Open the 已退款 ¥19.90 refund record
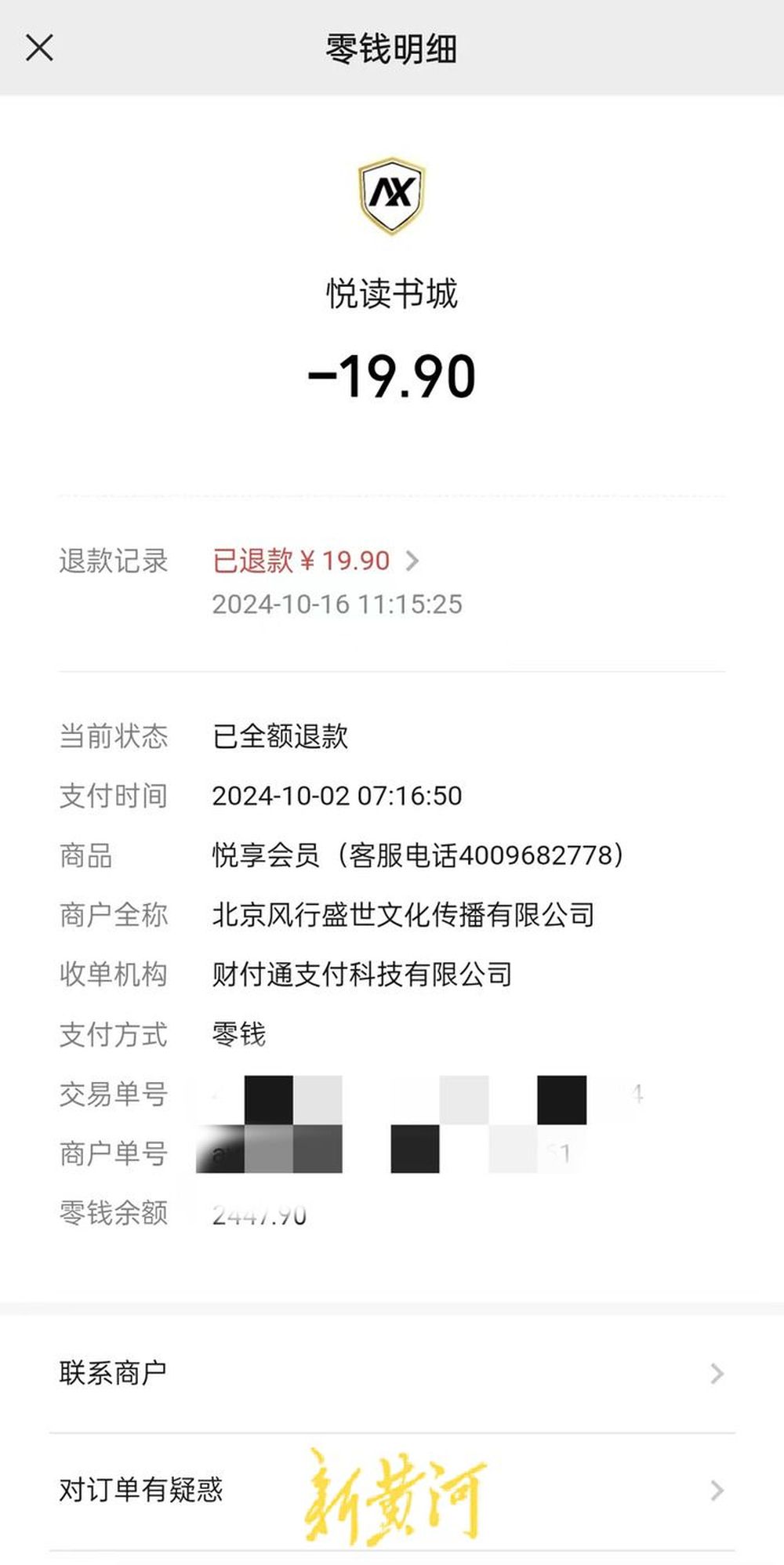 (316, 561)
